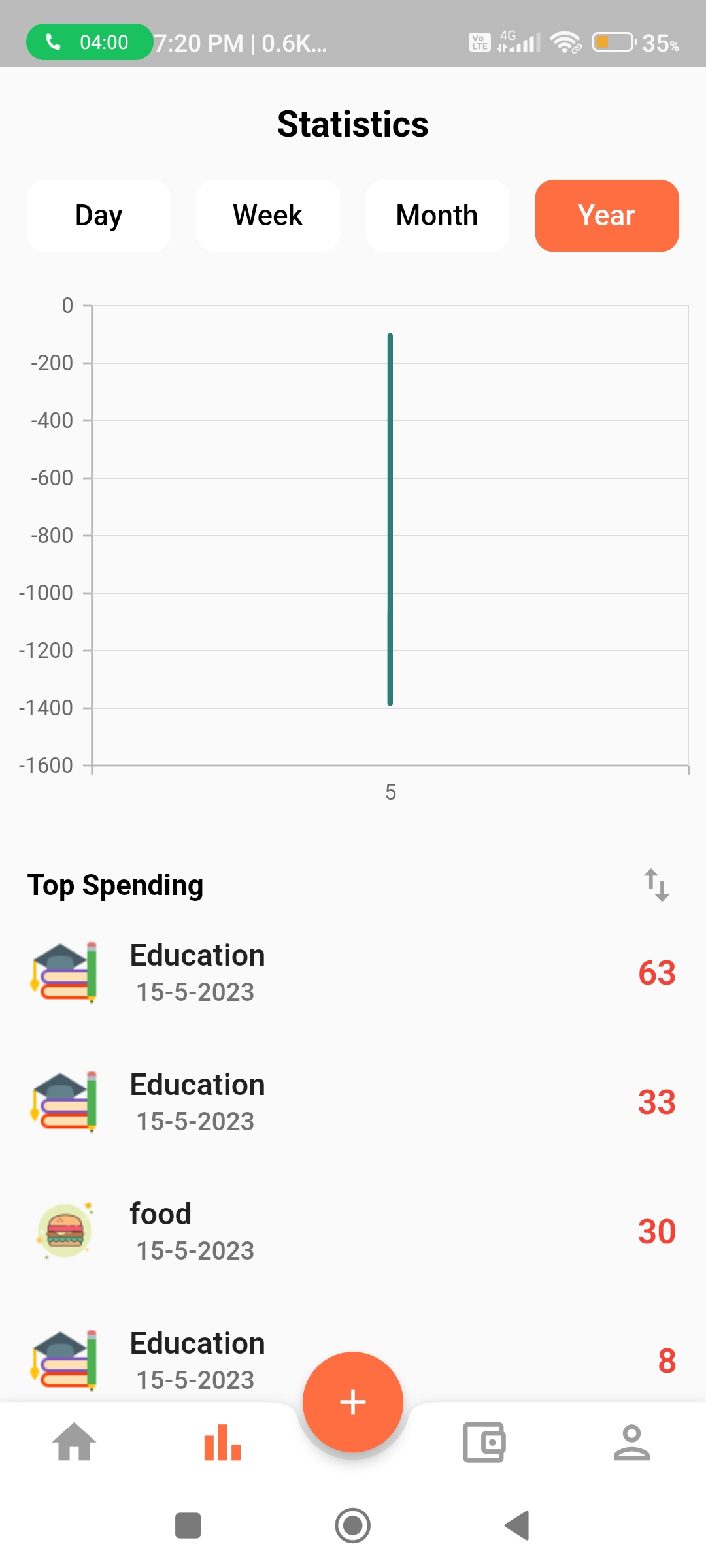
Task: Sort Top Spending with the arrows icon
Action: pyautogui.click(x=656, y=886)
